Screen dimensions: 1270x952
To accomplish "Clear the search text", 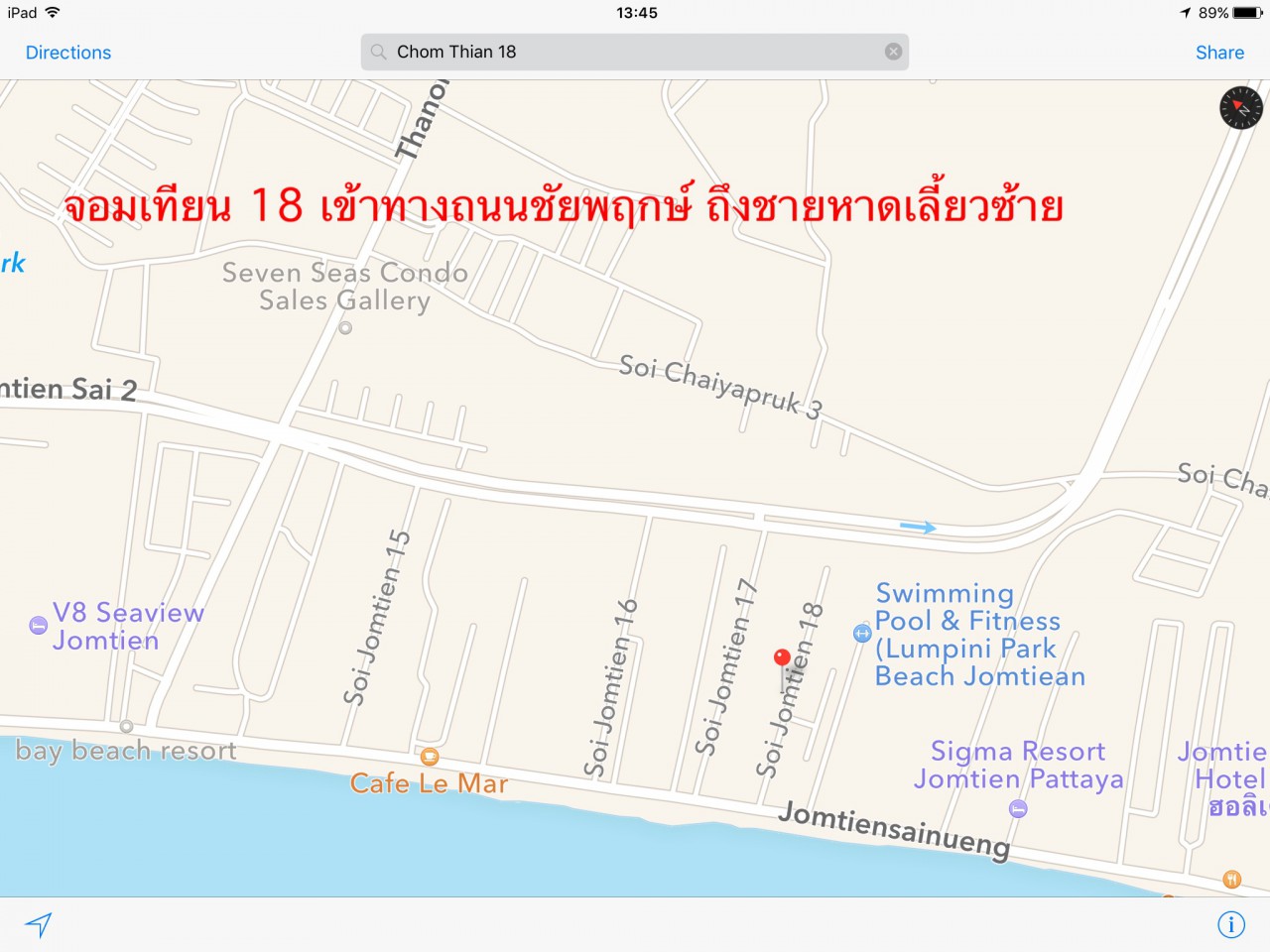I will [893, 52].
